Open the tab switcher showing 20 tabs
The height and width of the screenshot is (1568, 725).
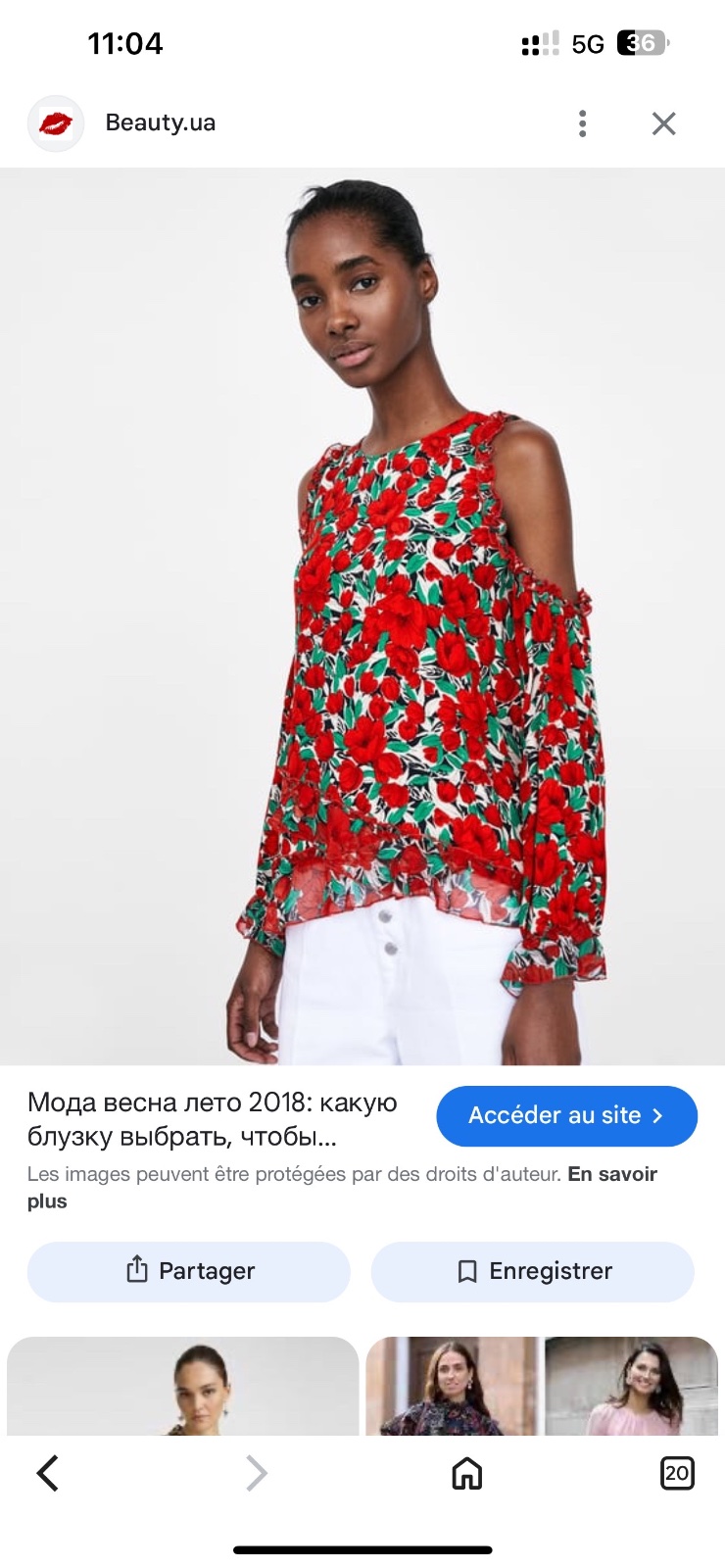click(677, 1472)
